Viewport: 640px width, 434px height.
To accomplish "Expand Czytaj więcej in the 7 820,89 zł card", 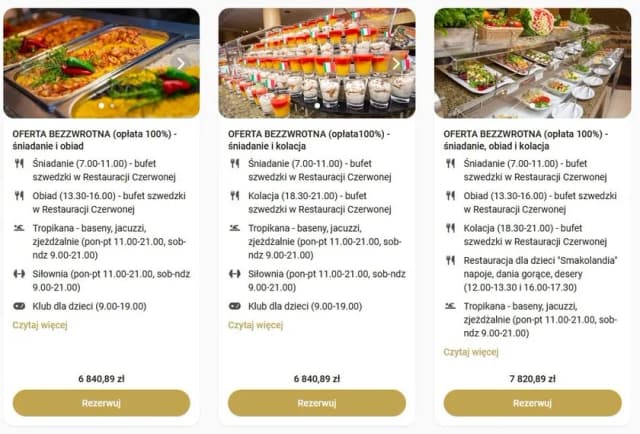I will point(471,352).
